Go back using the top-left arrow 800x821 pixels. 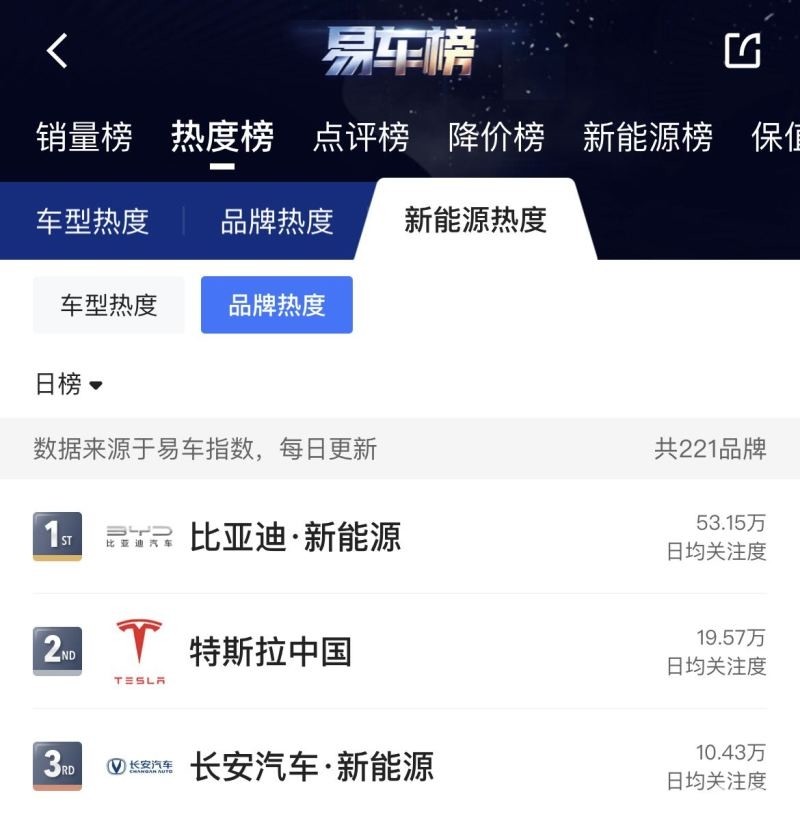57,50
